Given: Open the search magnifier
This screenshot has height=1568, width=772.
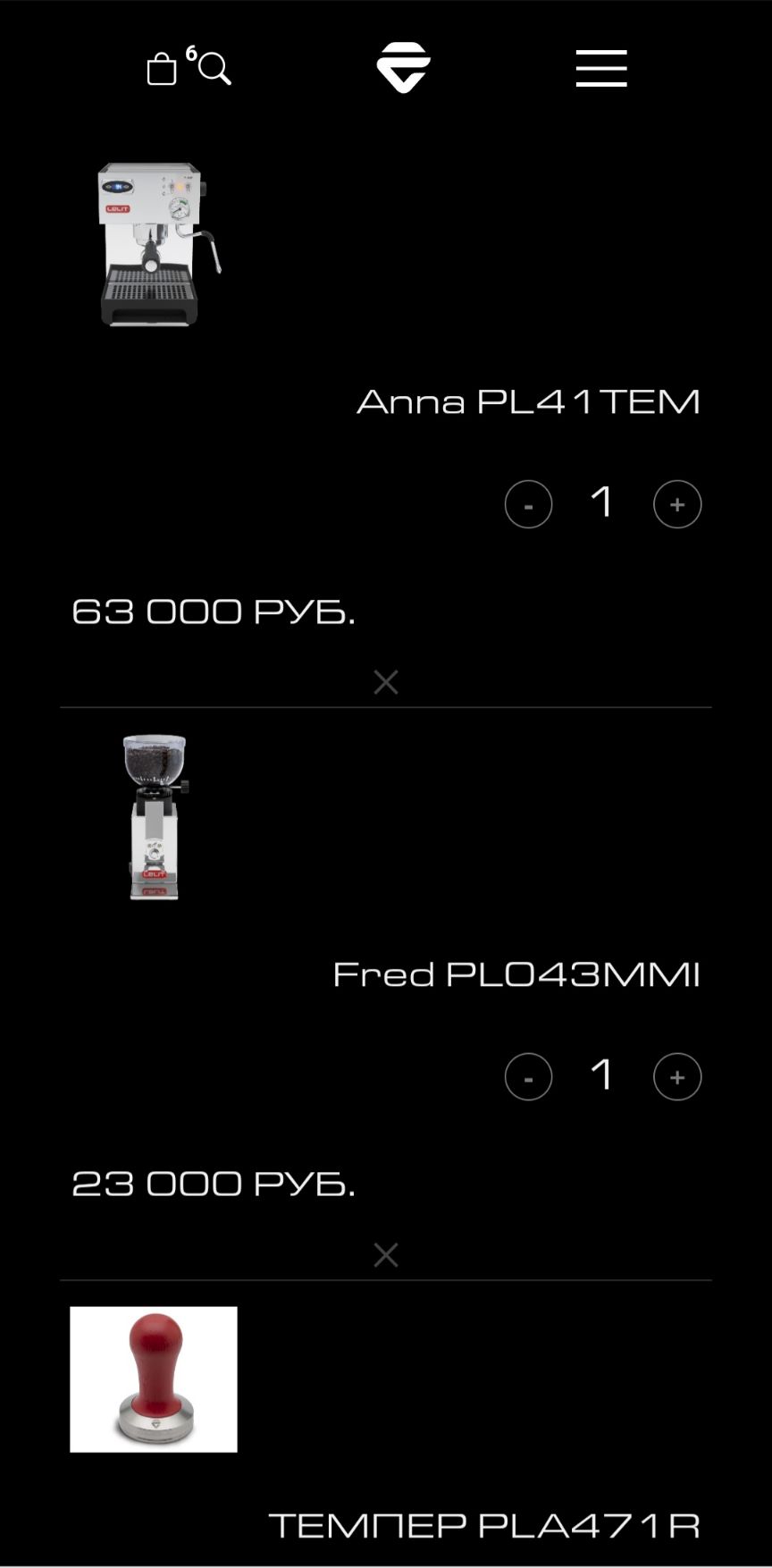Looking at the screenshot, I should click(214, 68).
